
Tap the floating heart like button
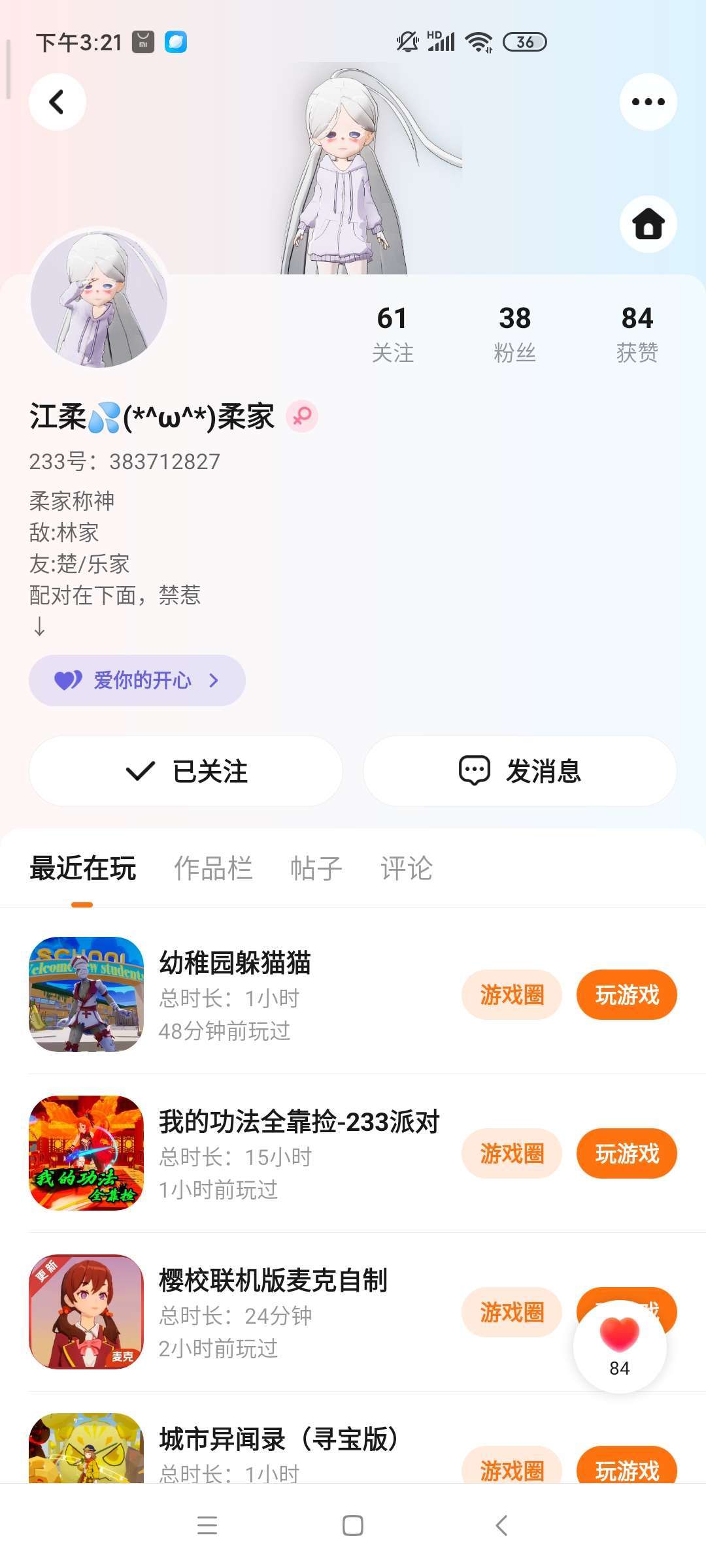(619, 1347)
